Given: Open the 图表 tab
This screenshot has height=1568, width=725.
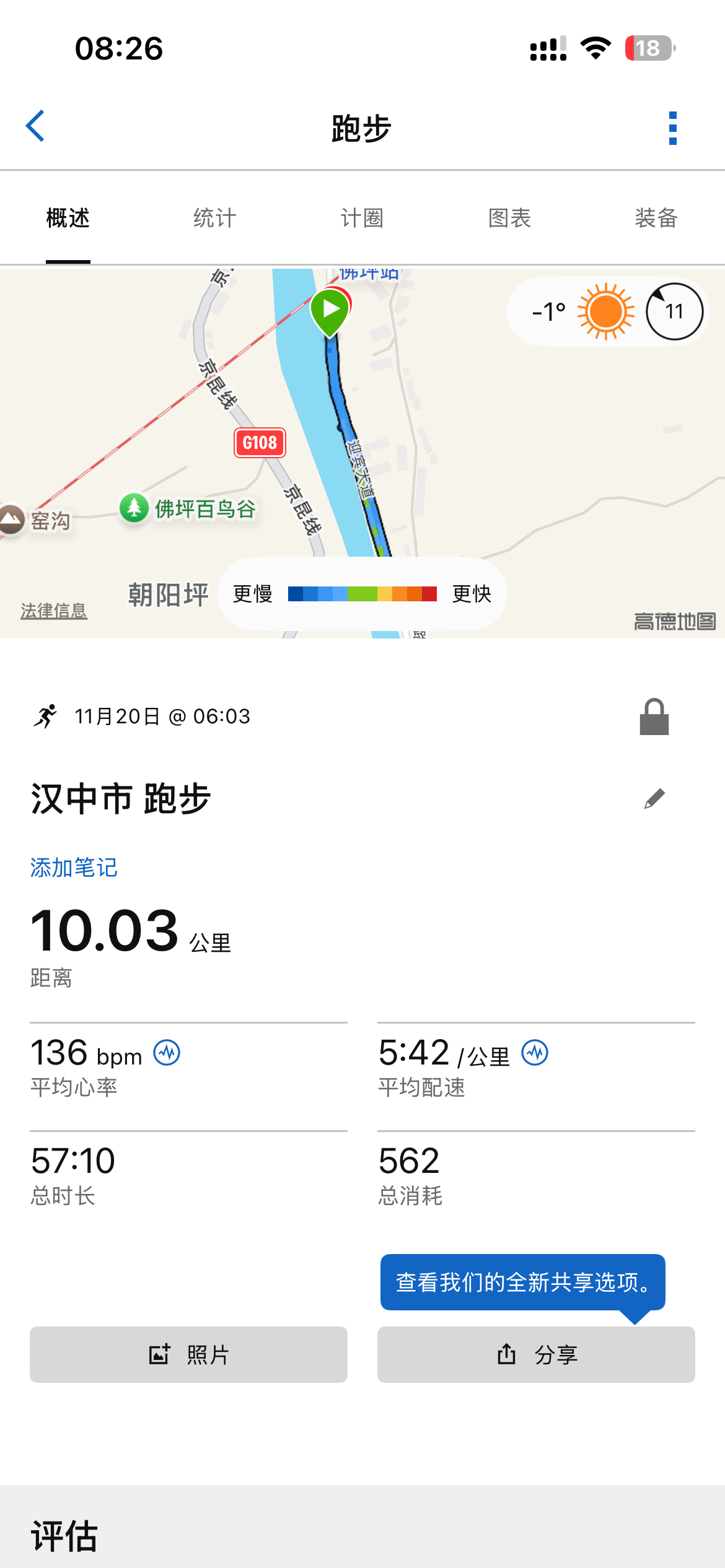Looking at the screenshot, I should (509, 218).
